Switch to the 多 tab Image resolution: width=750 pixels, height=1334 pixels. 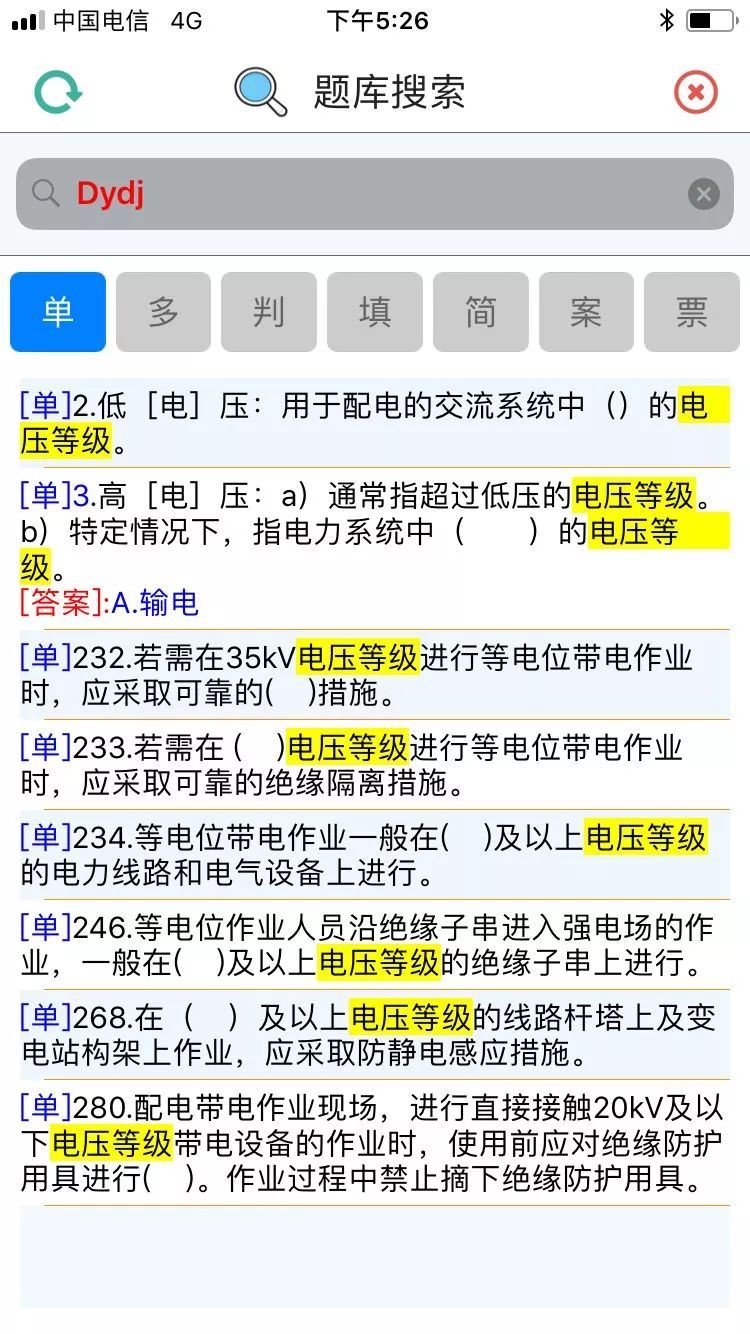(163, 312)
